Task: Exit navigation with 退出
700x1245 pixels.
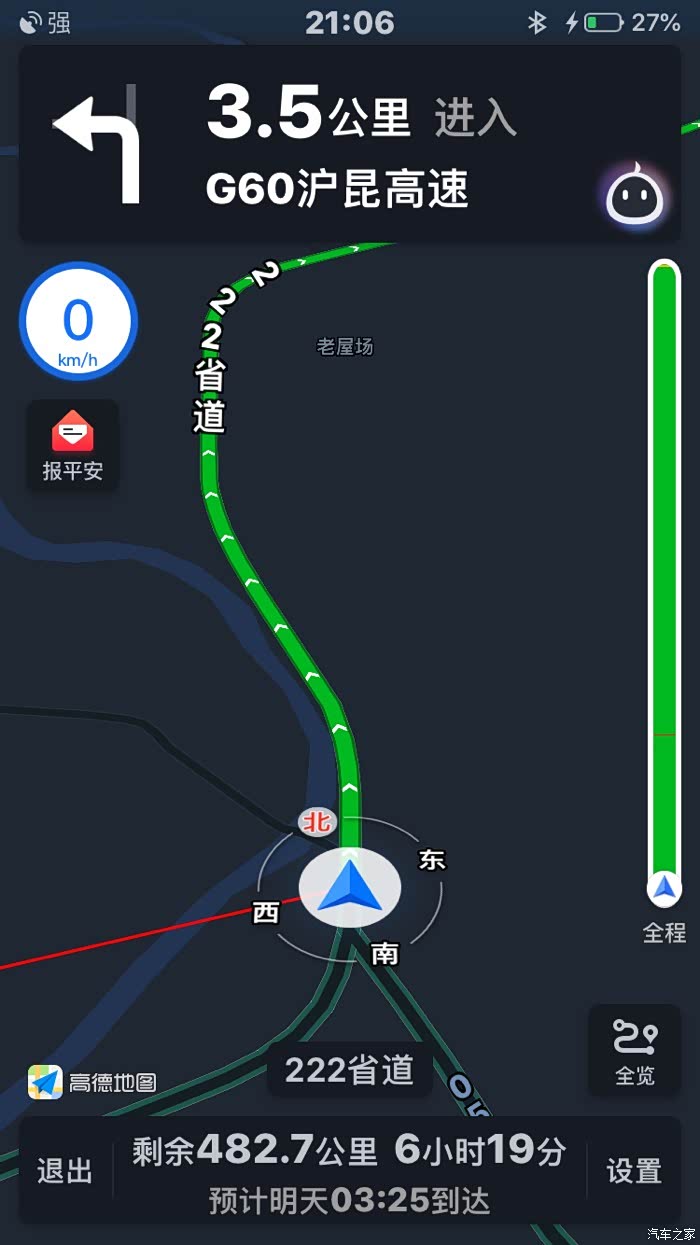Action: pyautogui.click(x=65, y=1169)
